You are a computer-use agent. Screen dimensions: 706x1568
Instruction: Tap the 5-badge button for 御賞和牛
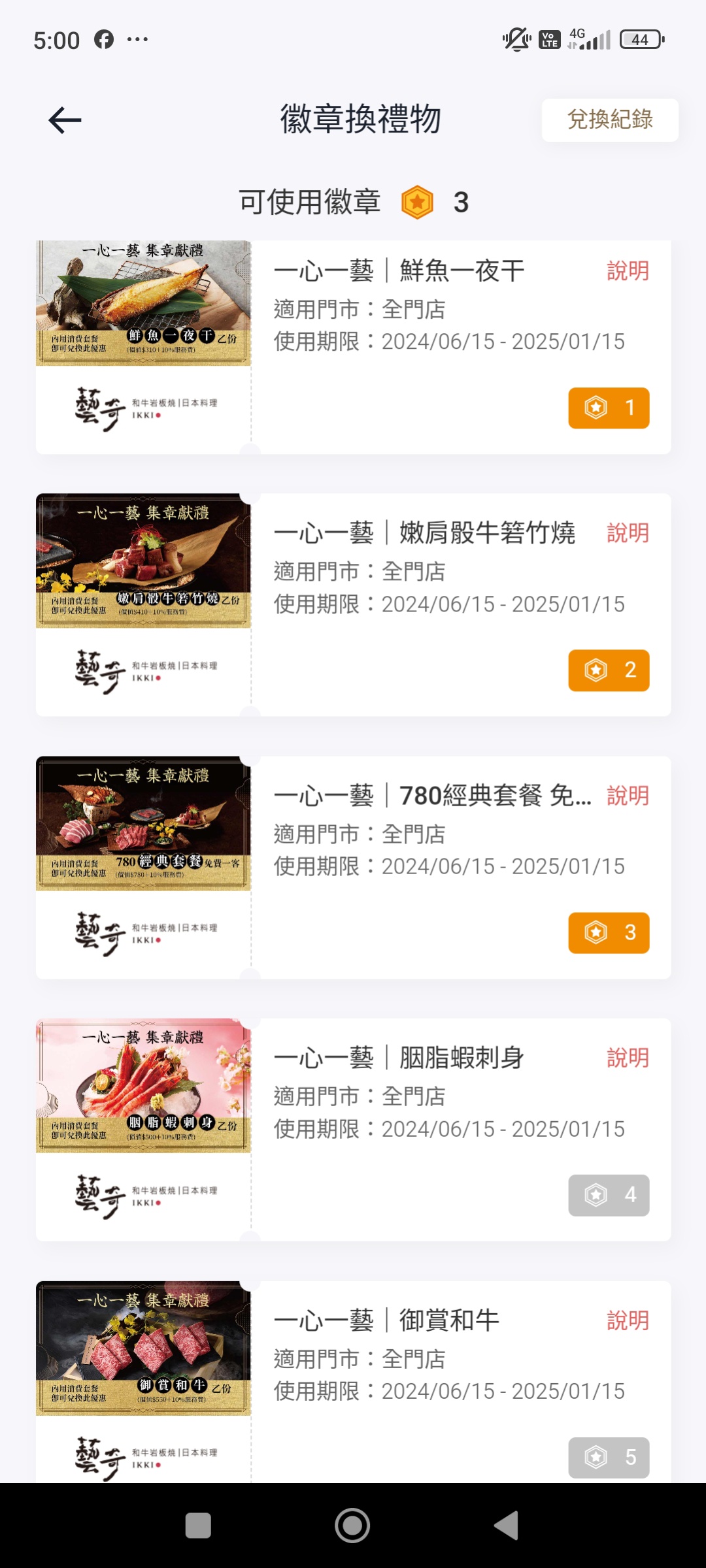(x=609, y=1458)
